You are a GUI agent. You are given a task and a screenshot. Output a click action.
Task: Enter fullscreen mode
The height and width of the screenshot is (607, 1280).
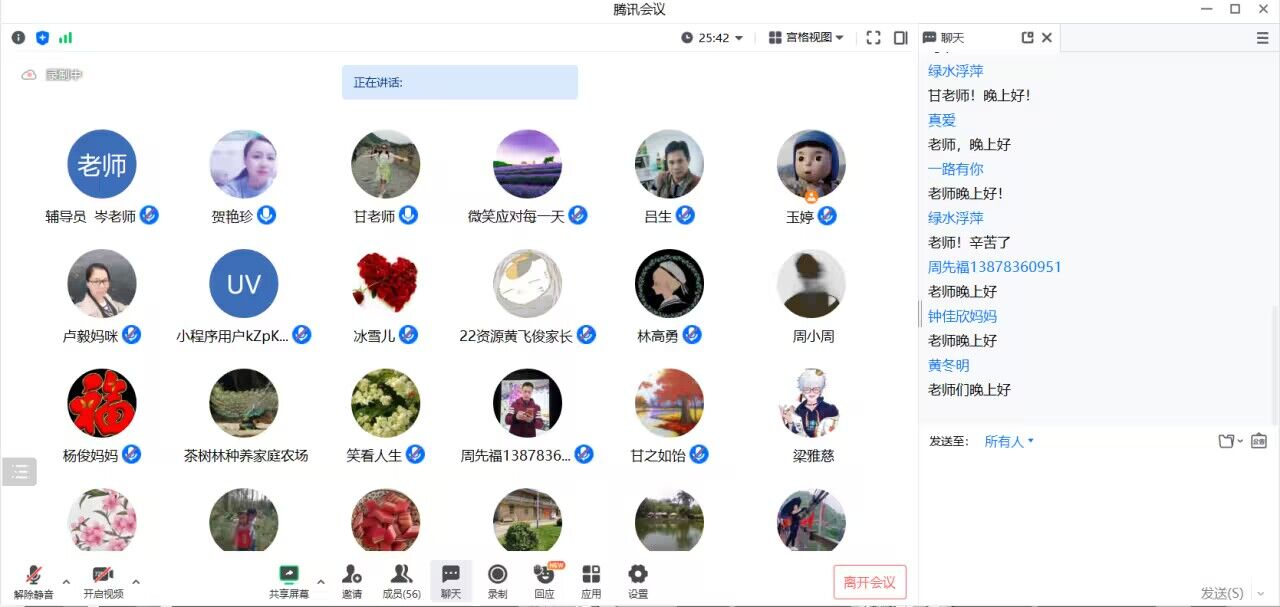(873, 37)
